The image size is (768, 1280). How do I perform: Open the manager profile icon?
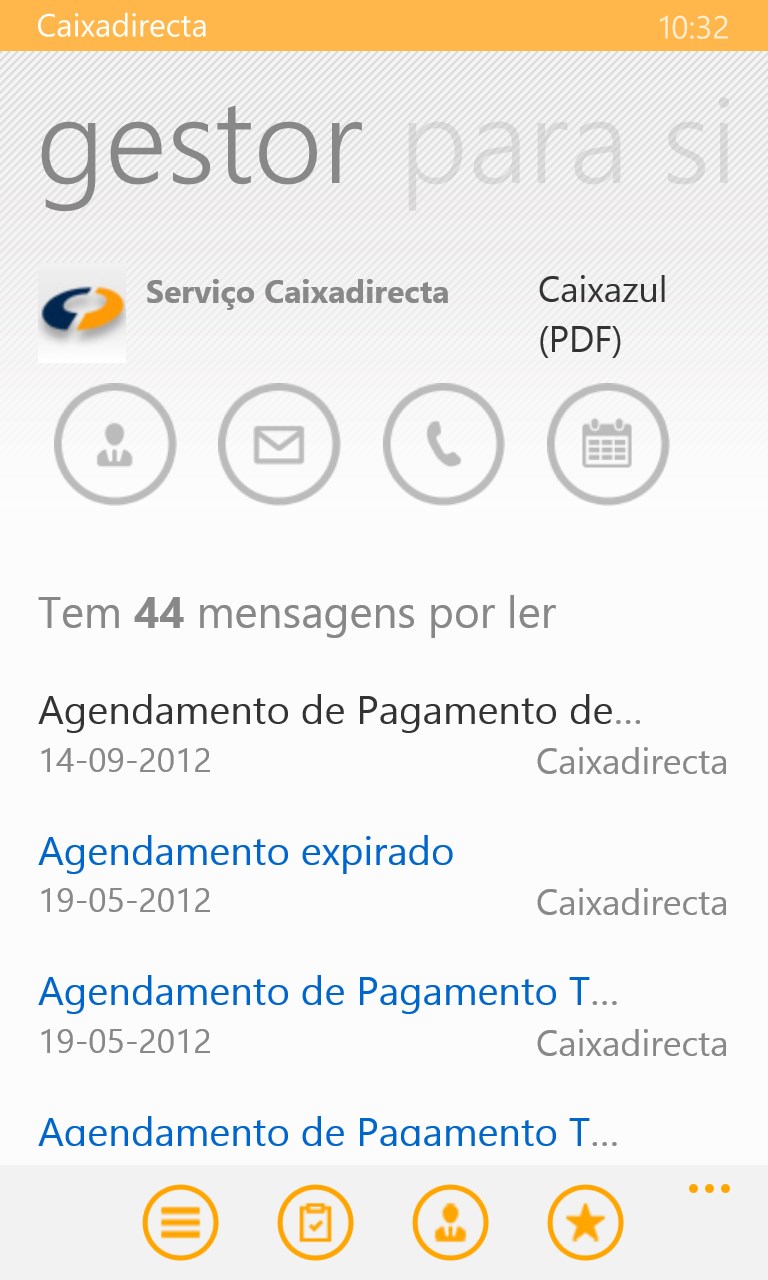pyautogui.click(x=115, y=444)
